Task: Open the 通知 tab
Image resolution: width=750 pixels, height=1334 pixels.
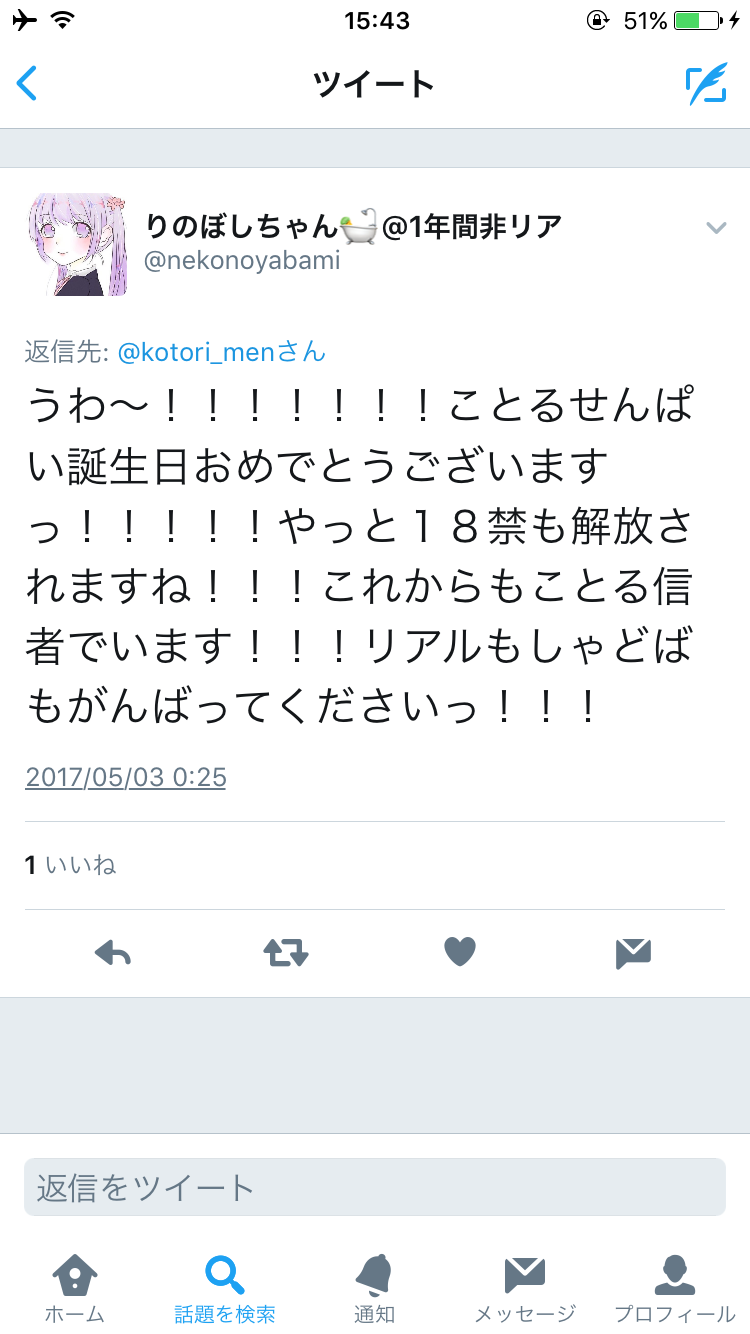Action: 375,1290
